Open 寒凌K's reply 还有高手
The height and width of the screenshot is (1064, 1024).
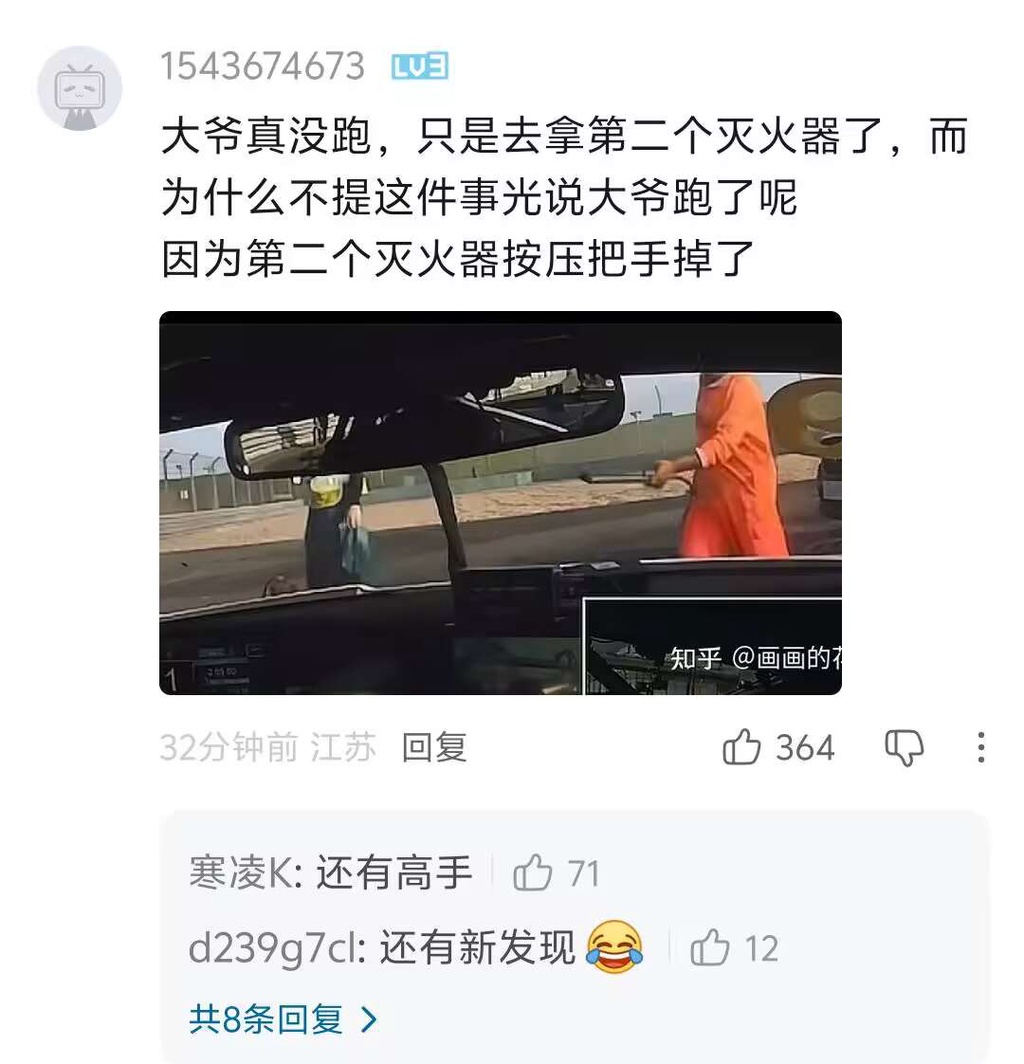(330, 873)
